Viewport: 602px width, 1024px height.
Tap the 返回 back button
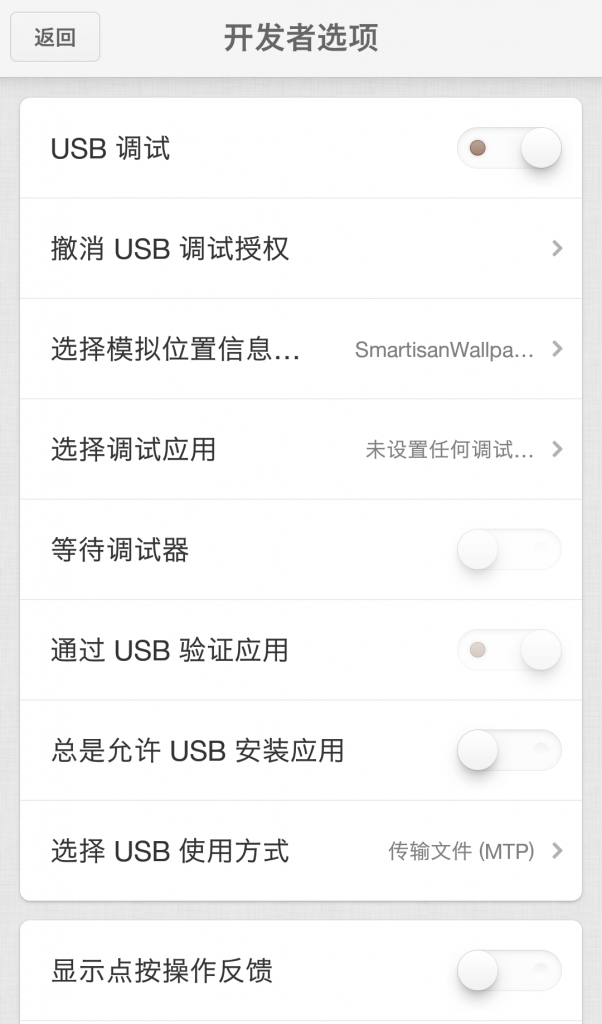click(55, 38)
